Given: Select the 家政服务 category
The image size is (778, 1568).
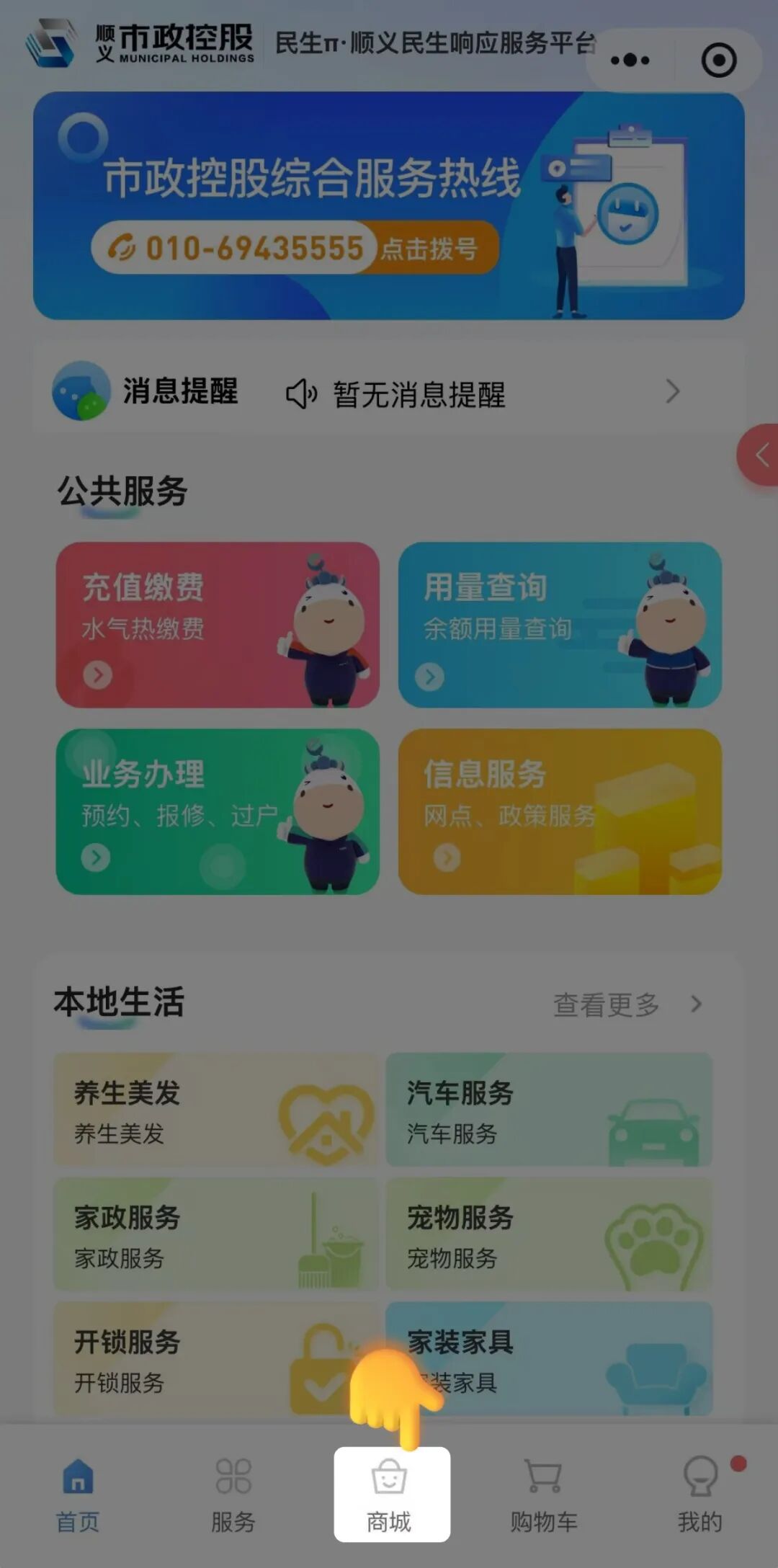Looking at the screenshot, I should (215, 1234).
